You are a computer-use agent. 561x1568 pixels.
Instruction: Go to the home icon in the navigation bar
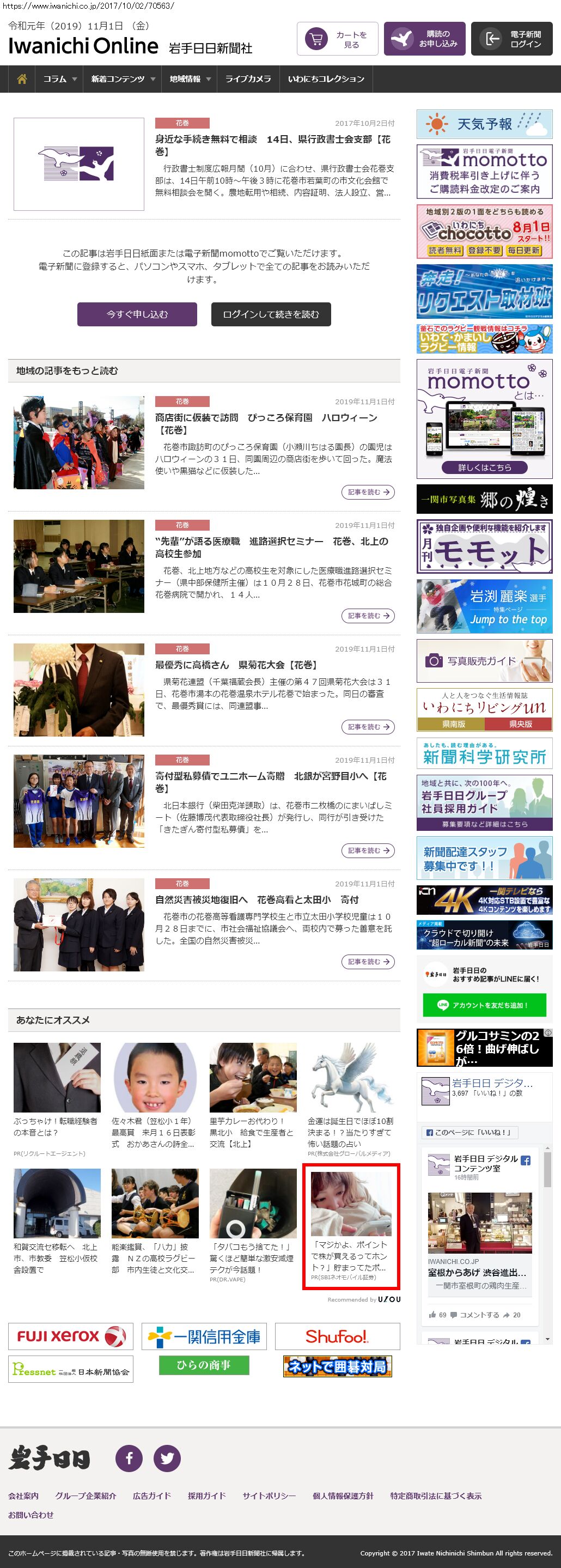coord(22,79)
